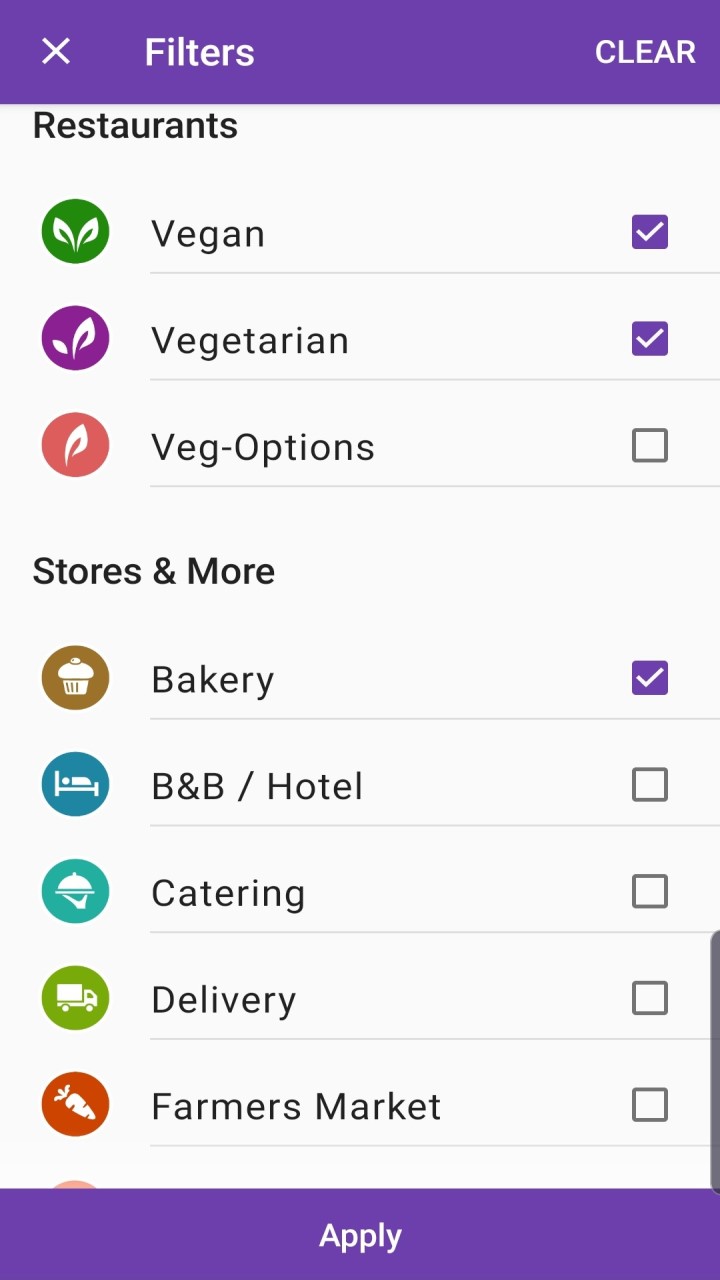This screenshot has height=1280, width=720.
Task: Uncheck the Bakery filter
Action: pyautogui.click(x=649, y=678)
